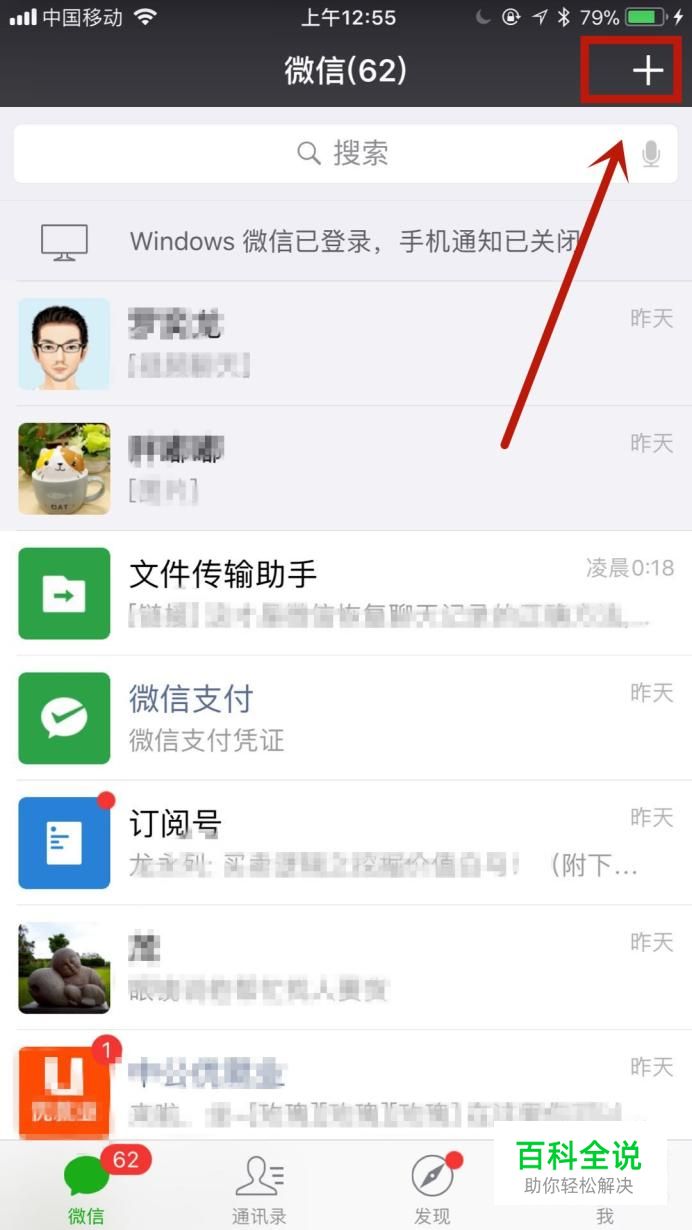Screen dimensions: 692x1230
Task: Open the chat with the statue avatar
Action: 345,968
